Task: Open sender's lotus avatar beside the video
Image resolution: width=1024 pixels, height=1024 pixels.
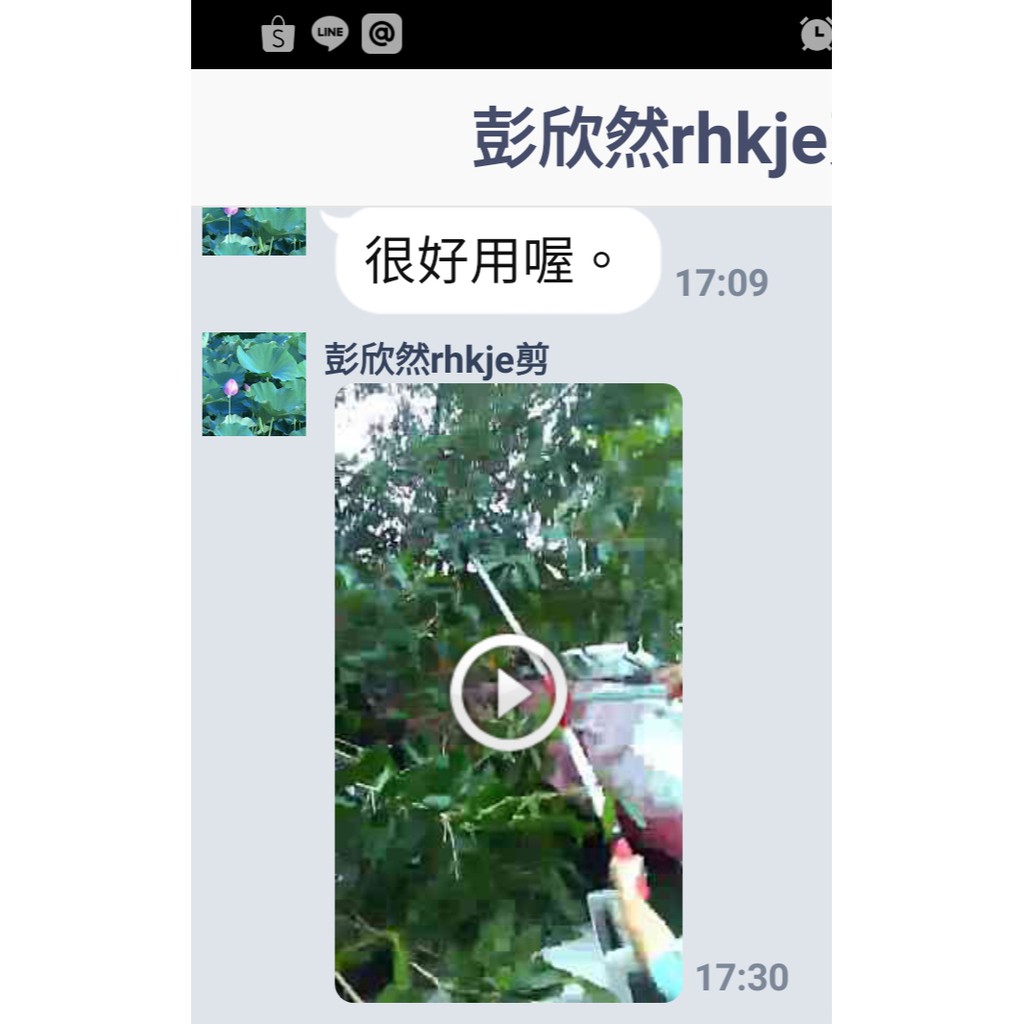Action: click(x=254, y=384)
